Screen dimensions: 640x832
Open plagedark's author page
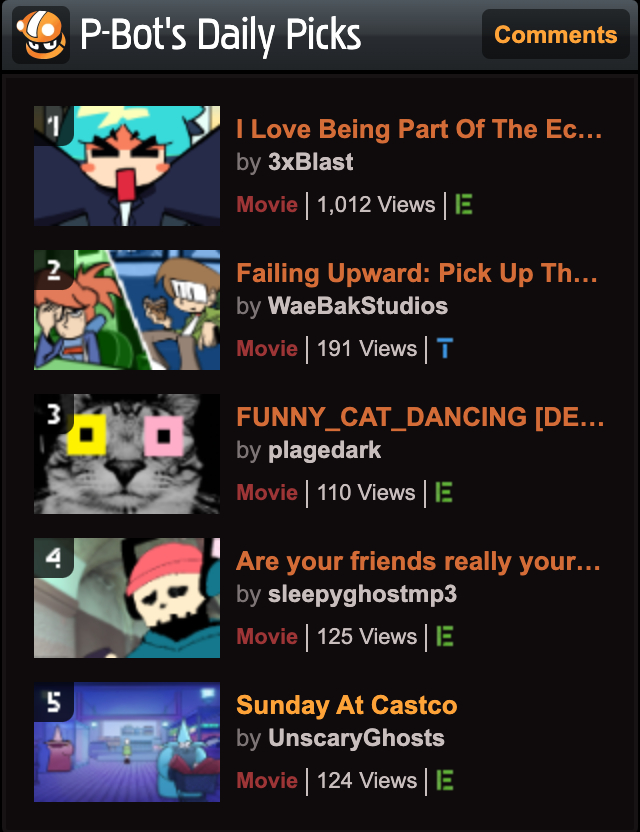point(324,450)
